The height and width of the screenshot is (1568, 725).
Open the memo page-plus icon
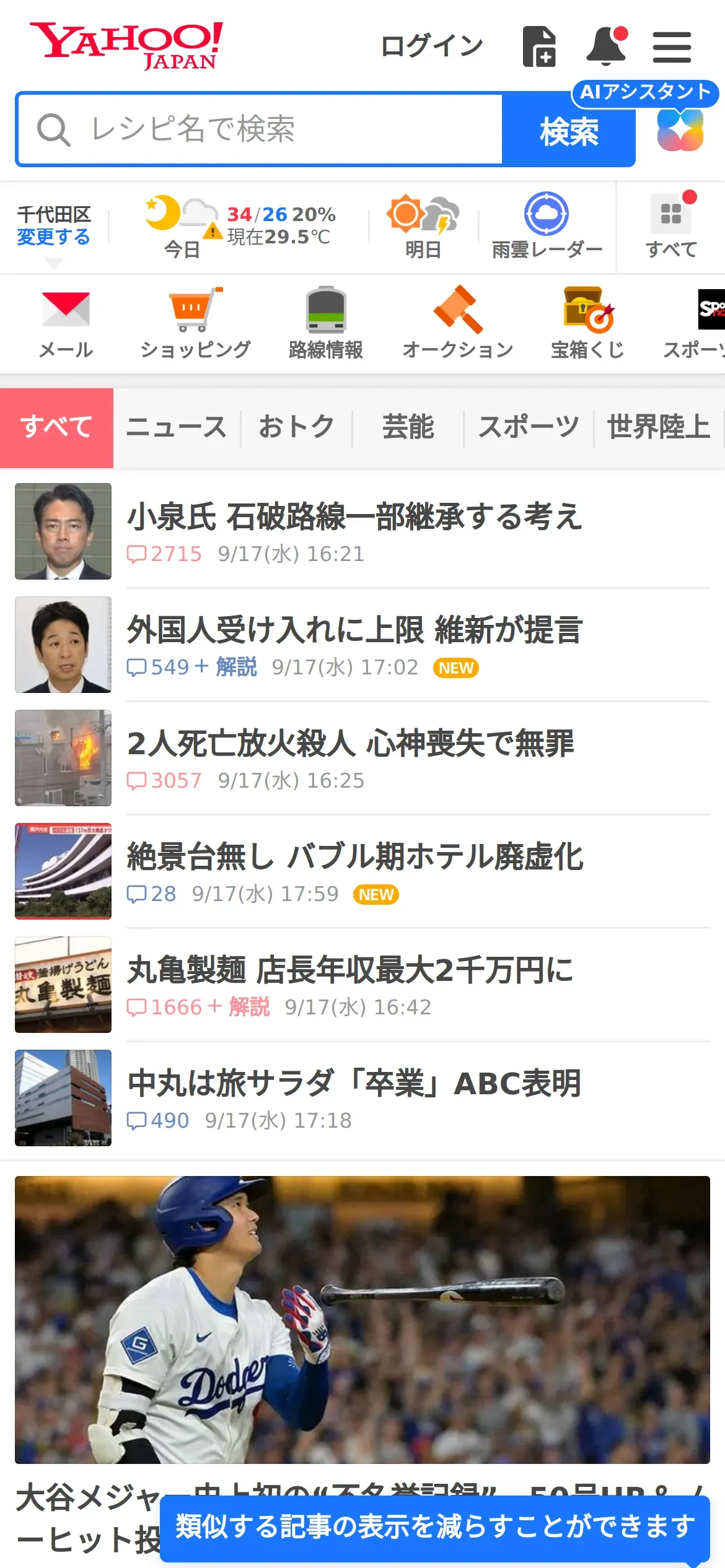pyautogui.click(x=539, y=46)
